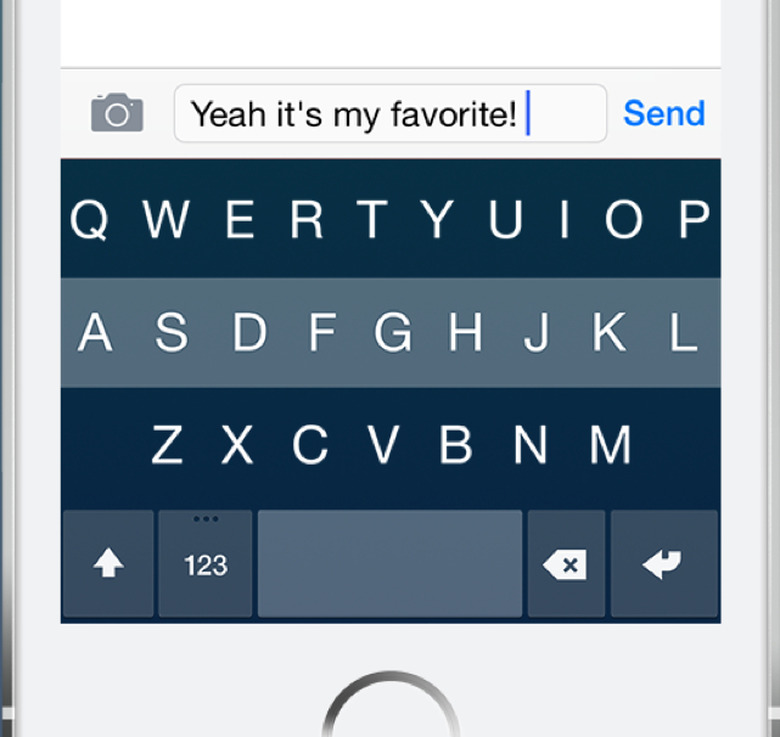Tap the return key
This screenshot has width=780, height=737.
663,564
